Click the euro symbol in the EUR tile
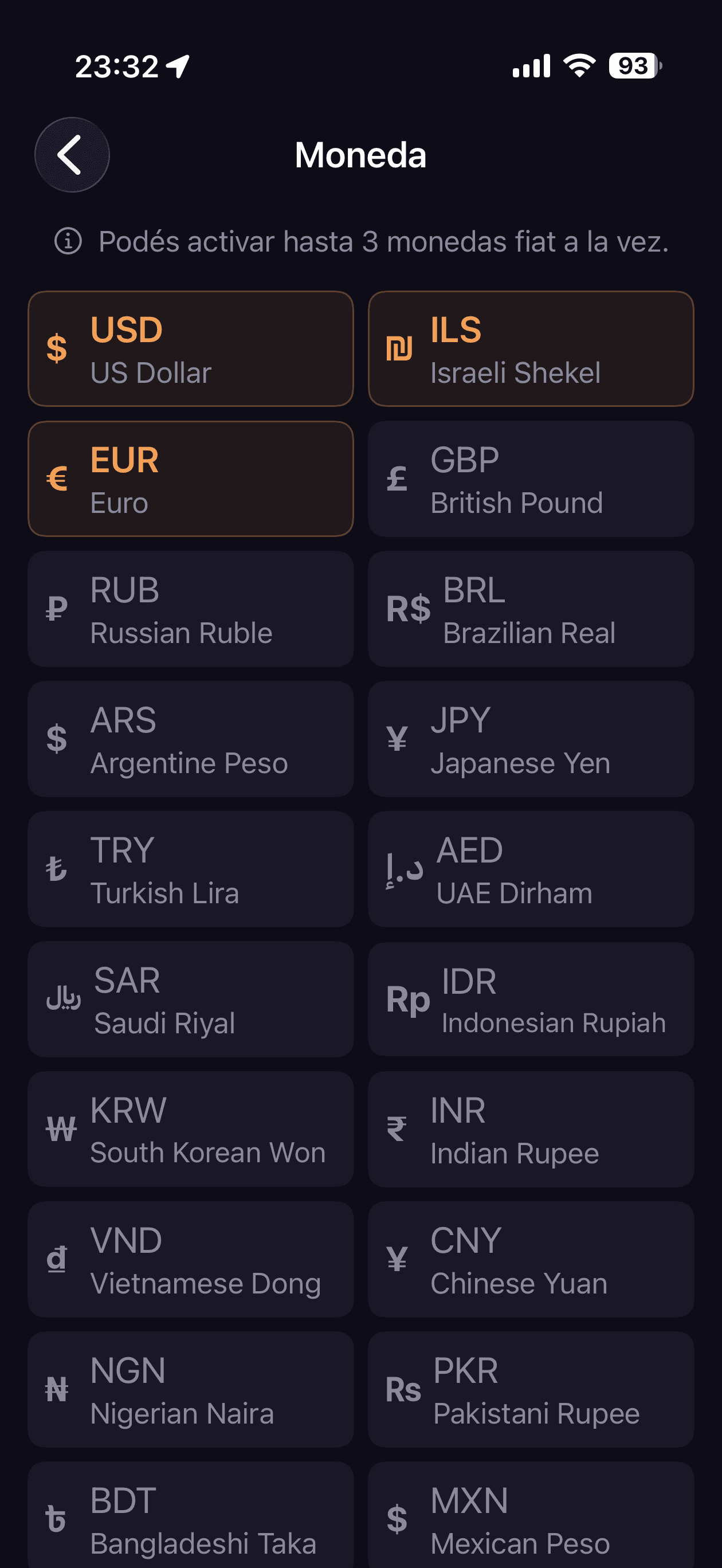This screenshot has height=1568, width=722. coord(57,478)
